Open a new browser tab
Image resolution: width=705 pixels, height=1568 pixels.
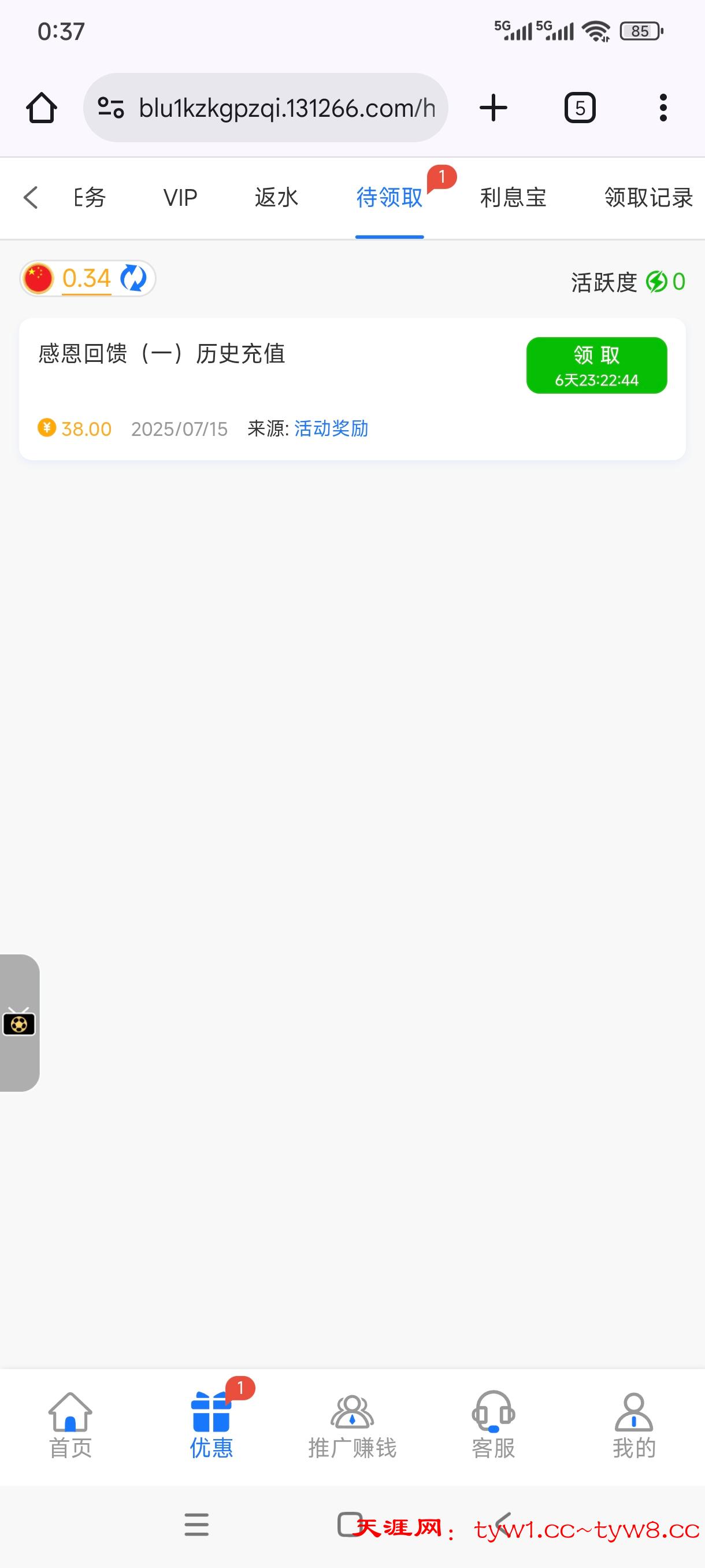tap(493, 108)
